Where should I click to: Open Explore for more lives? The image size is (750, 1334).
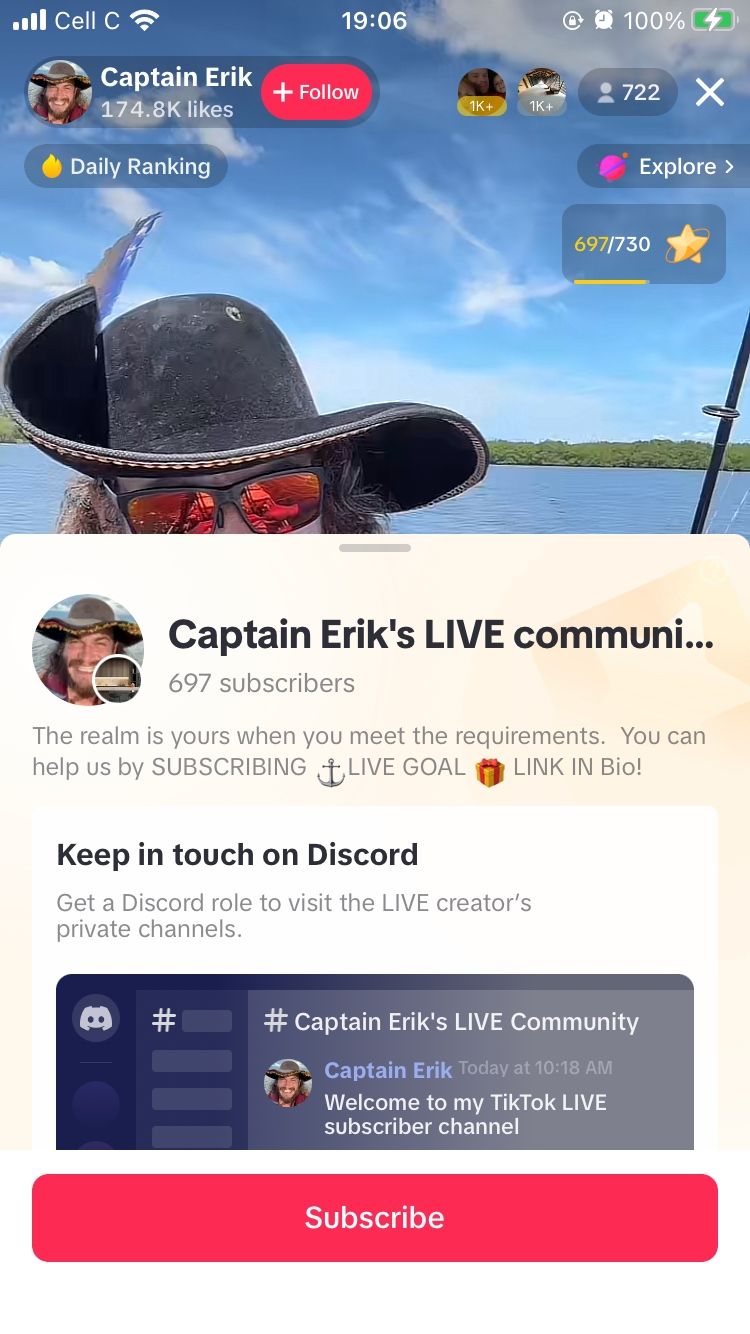click(663, 166)
